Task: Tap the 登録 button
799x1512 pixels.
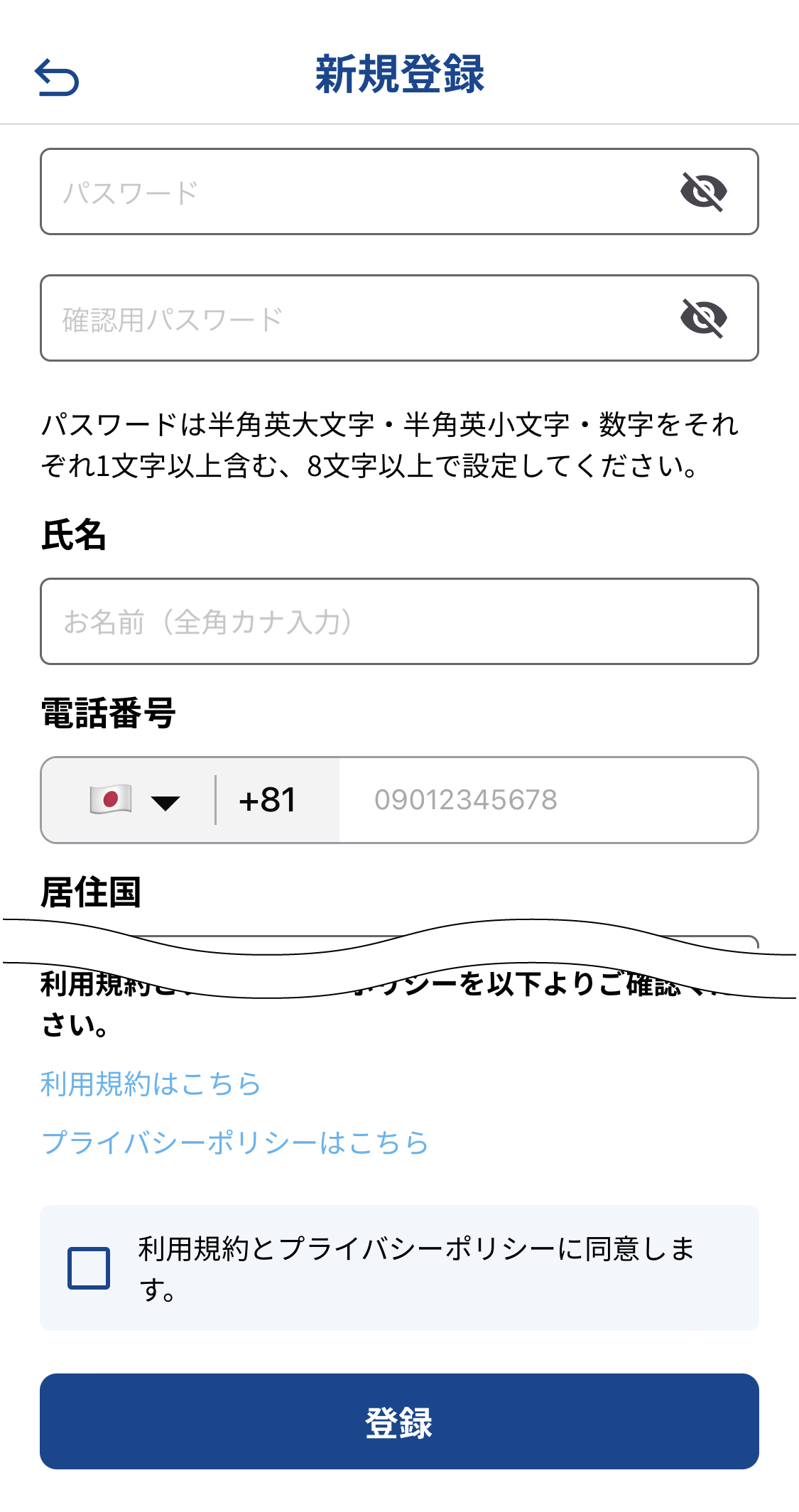Action: pos(399,1422)
